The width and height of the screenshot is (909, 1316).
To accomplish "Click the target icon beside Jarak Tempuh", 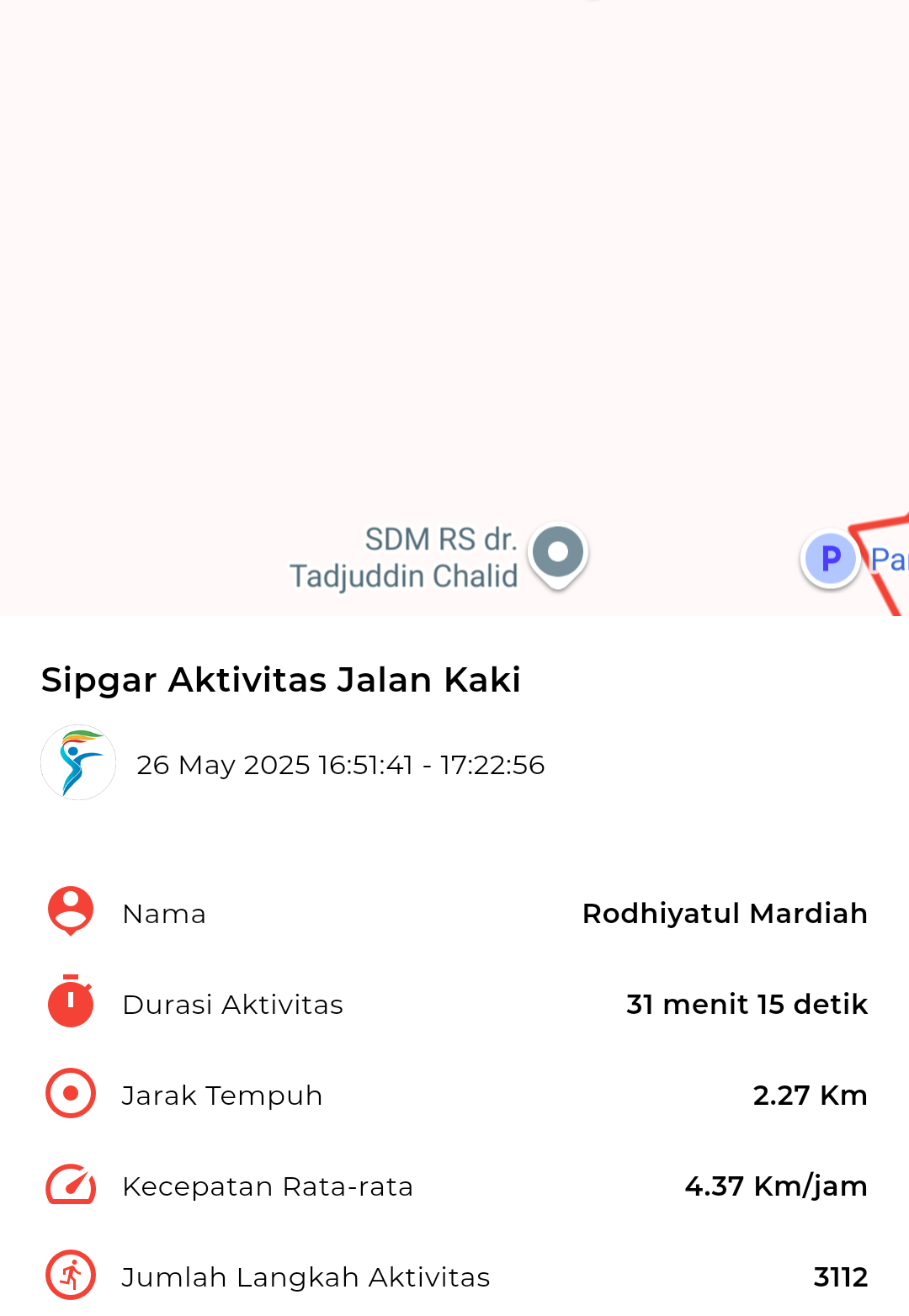I will pyautogui.click(x=69, y=1094).
